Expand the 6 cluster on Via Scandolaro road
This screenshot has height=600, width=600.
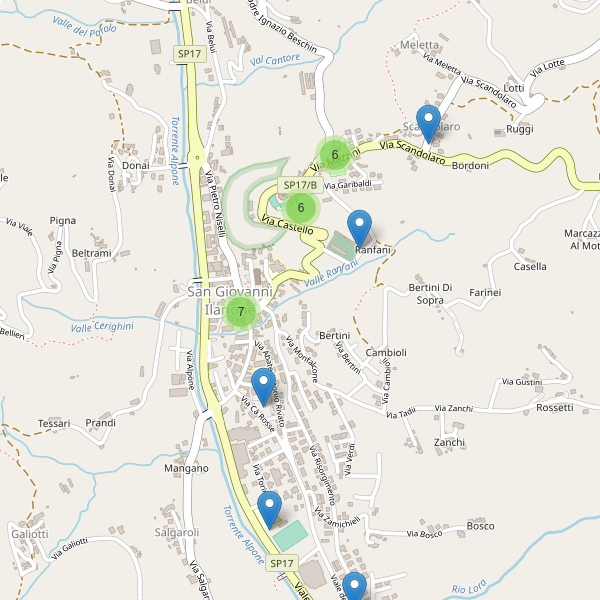pyautogui.click(x=334, y=154)
